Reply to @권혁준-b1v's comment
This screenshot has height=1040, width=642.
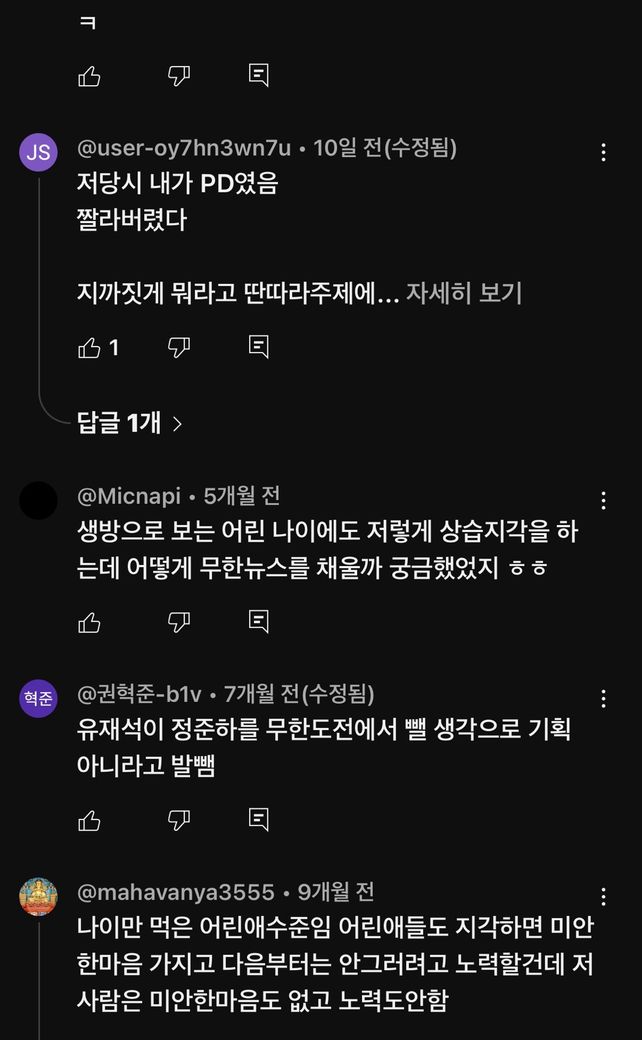(258, 821)
